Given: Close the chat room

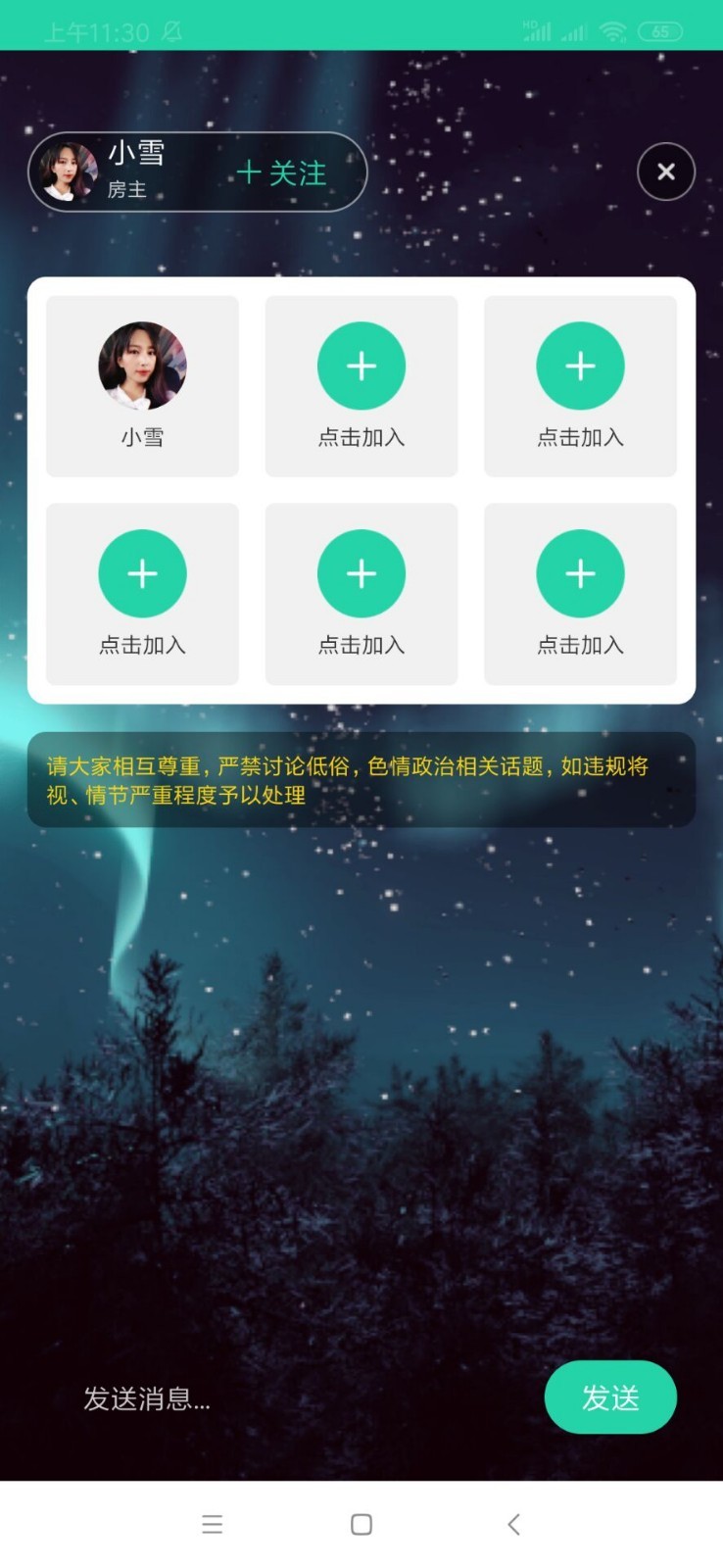Looking at the screenshot, I should coord(666,171).
